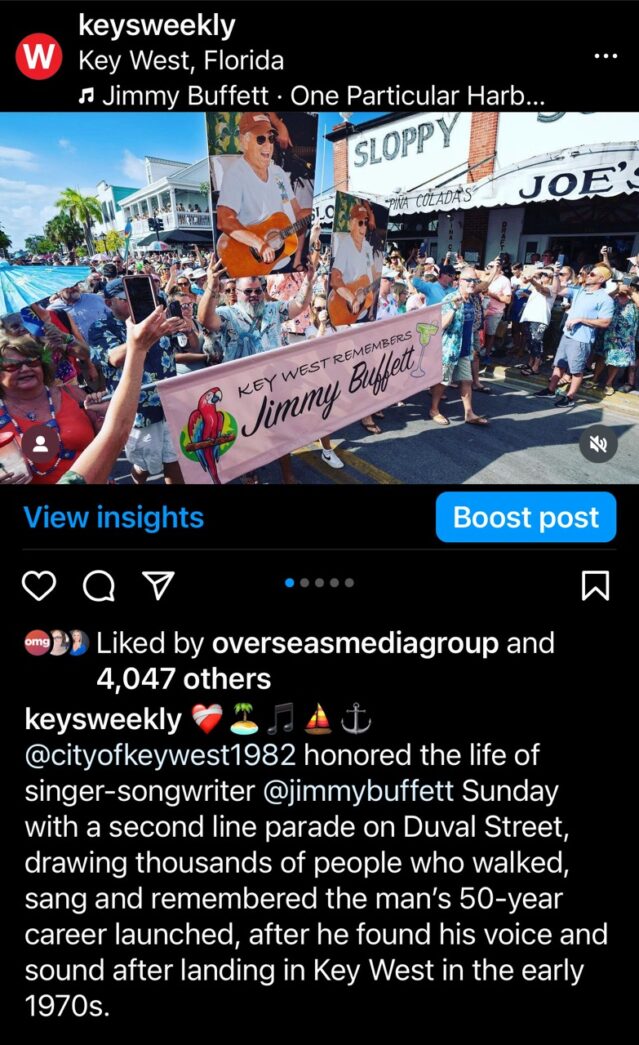Image resolution: width=639 pixels, height=1045 pixels.
Task: Open @cityofkeywest1982 mention in caption
Action: (x=160, y=755)
